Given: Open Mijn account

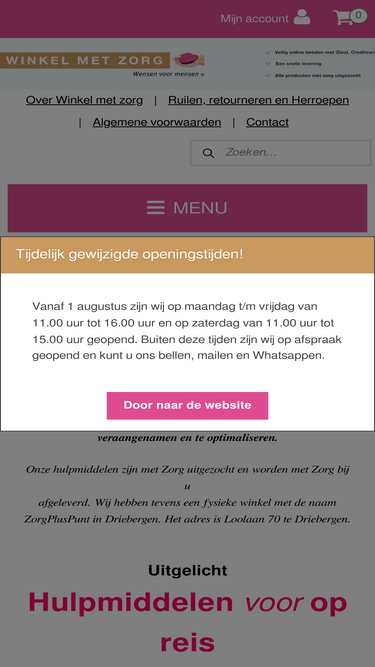Looking at the screenshot, I should [265, 18].
